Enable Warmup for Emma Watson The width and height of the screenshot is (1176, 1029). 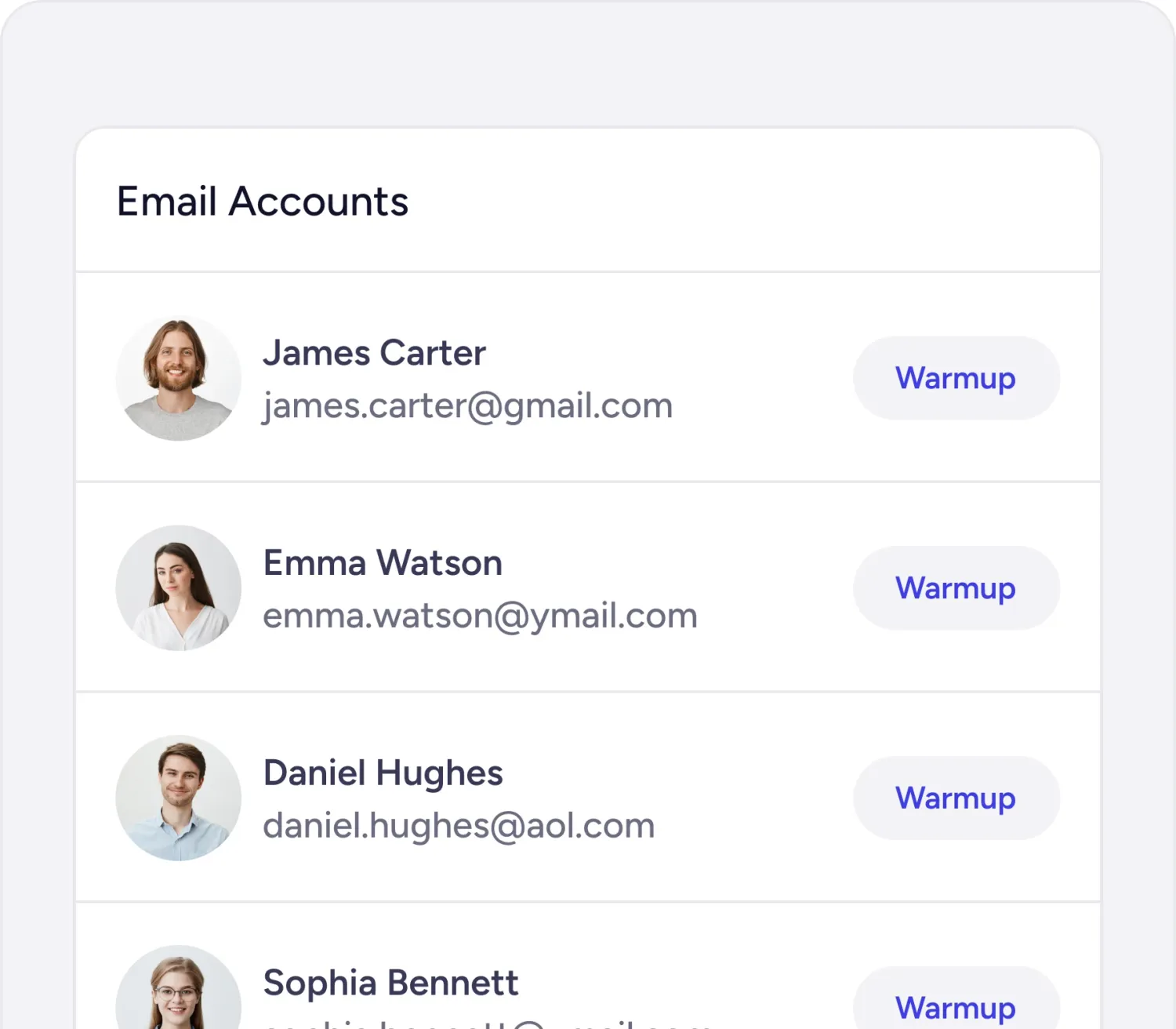[956, 588]
